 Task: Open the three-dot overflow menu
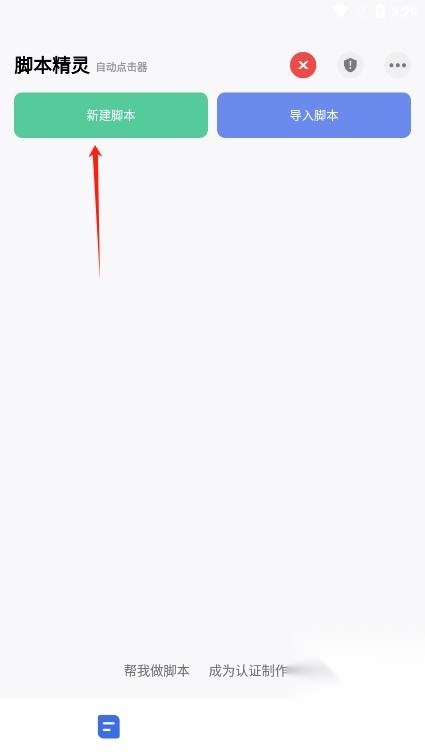point(398,65)
